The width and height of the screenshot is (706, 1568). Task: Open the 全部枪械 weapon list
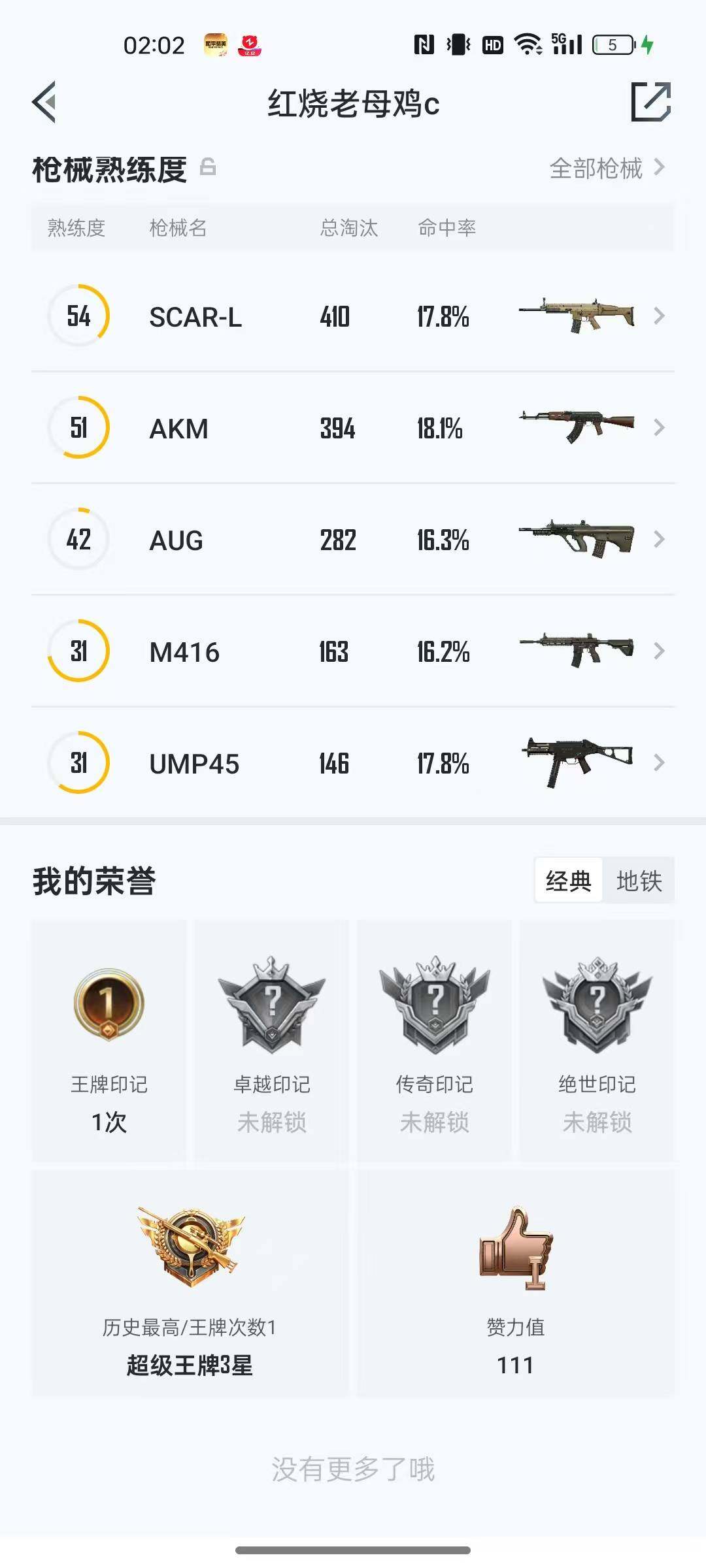598,169
